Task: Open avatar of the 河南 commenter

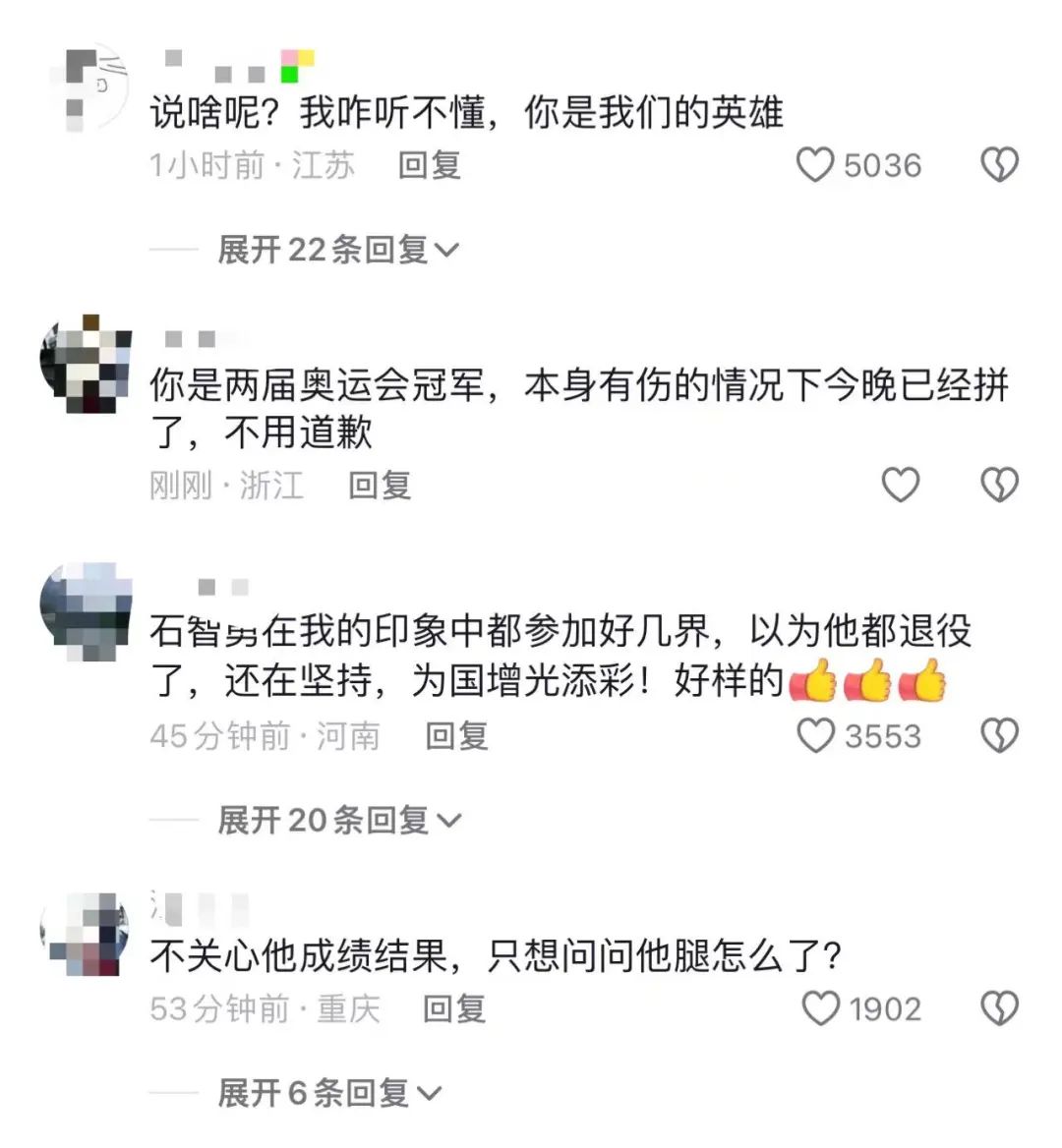Action: click(86, 610)
